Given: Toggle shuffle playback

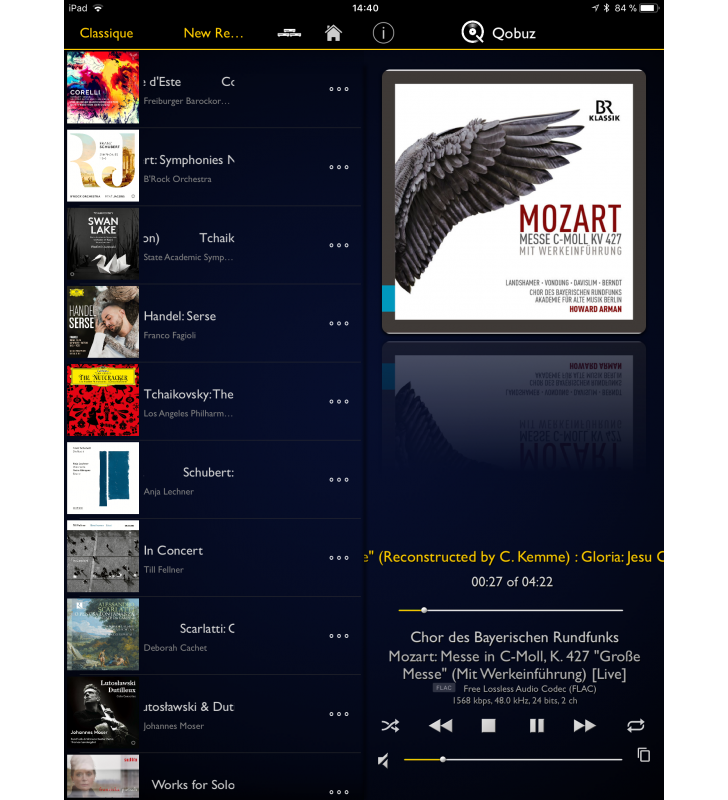Looking at the screenshot, I should coord(390,726).
